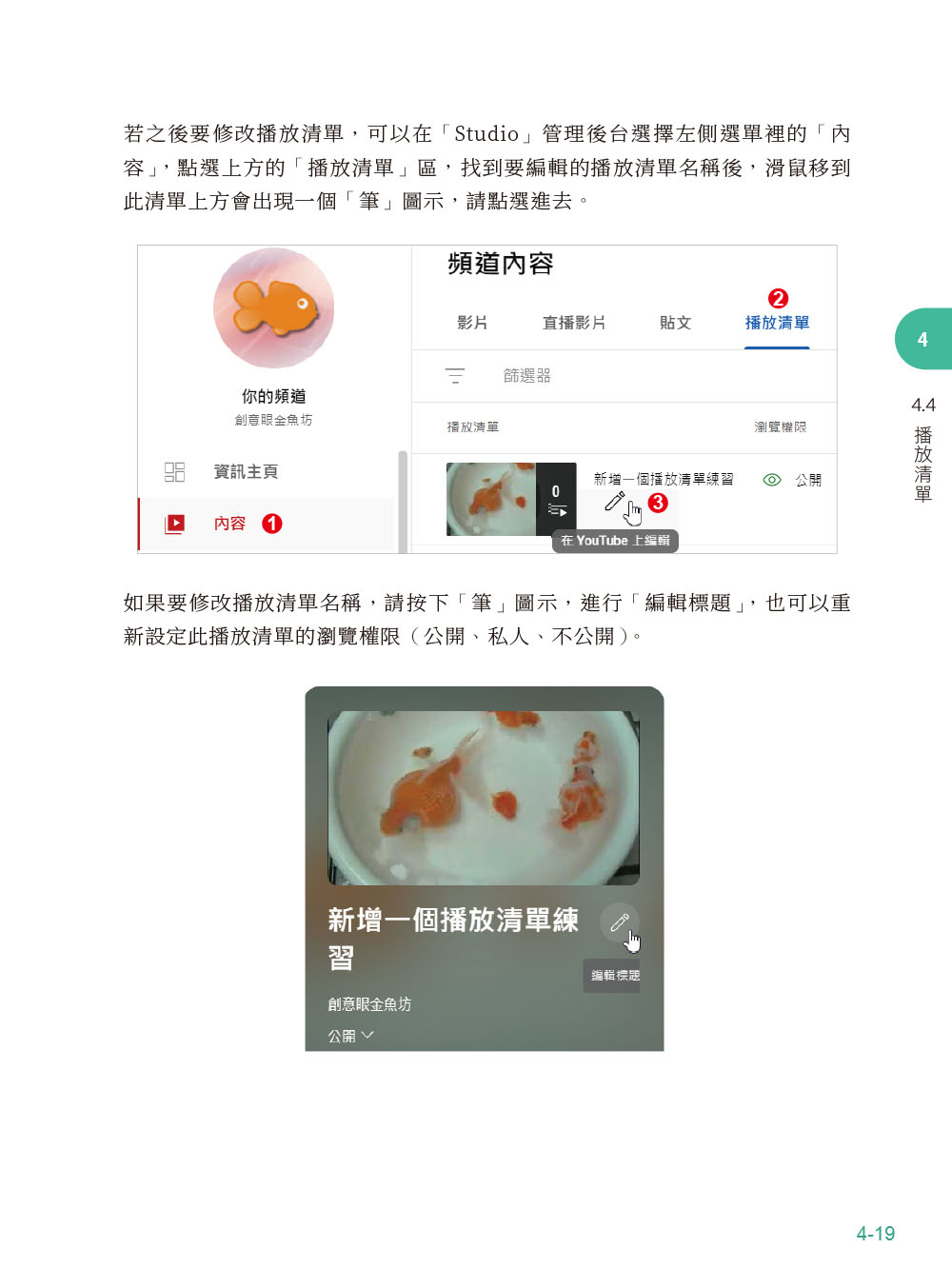Viewport: 952px width, 1288px height.
Task: Open the 直播影片 tab
Action: tap(575, 323)
